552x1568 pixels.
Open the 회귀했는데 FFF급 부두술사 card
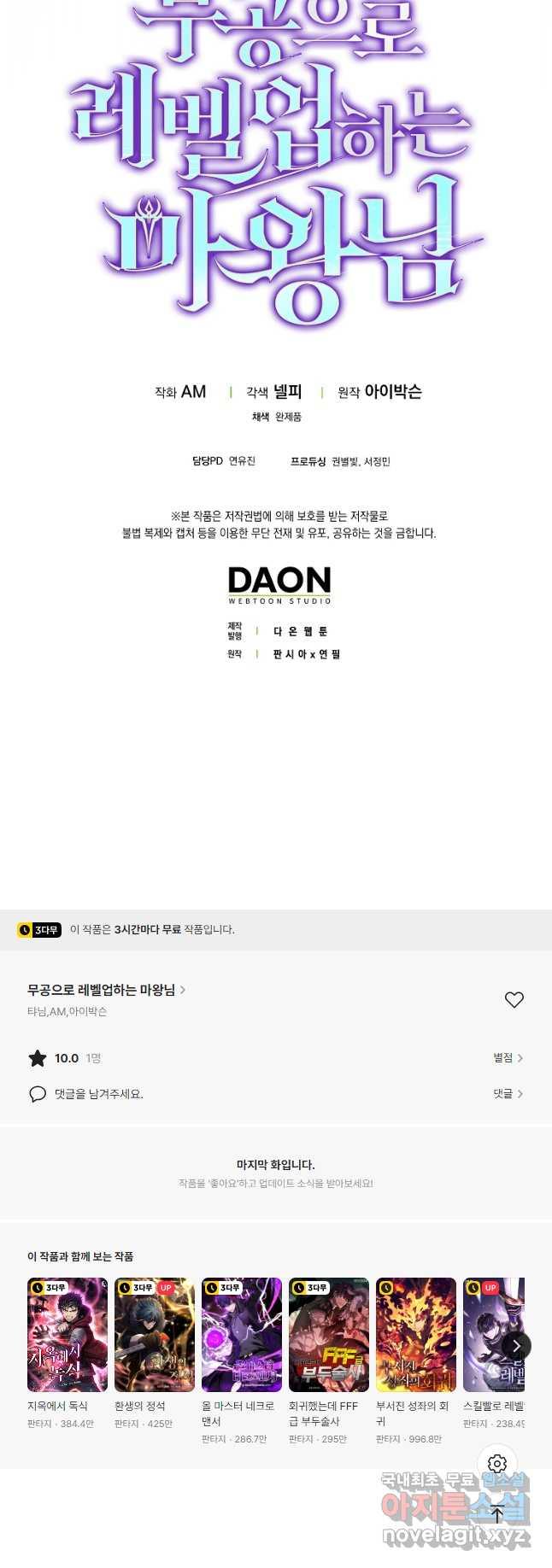pyautogui.click(x=329, y=1334)
